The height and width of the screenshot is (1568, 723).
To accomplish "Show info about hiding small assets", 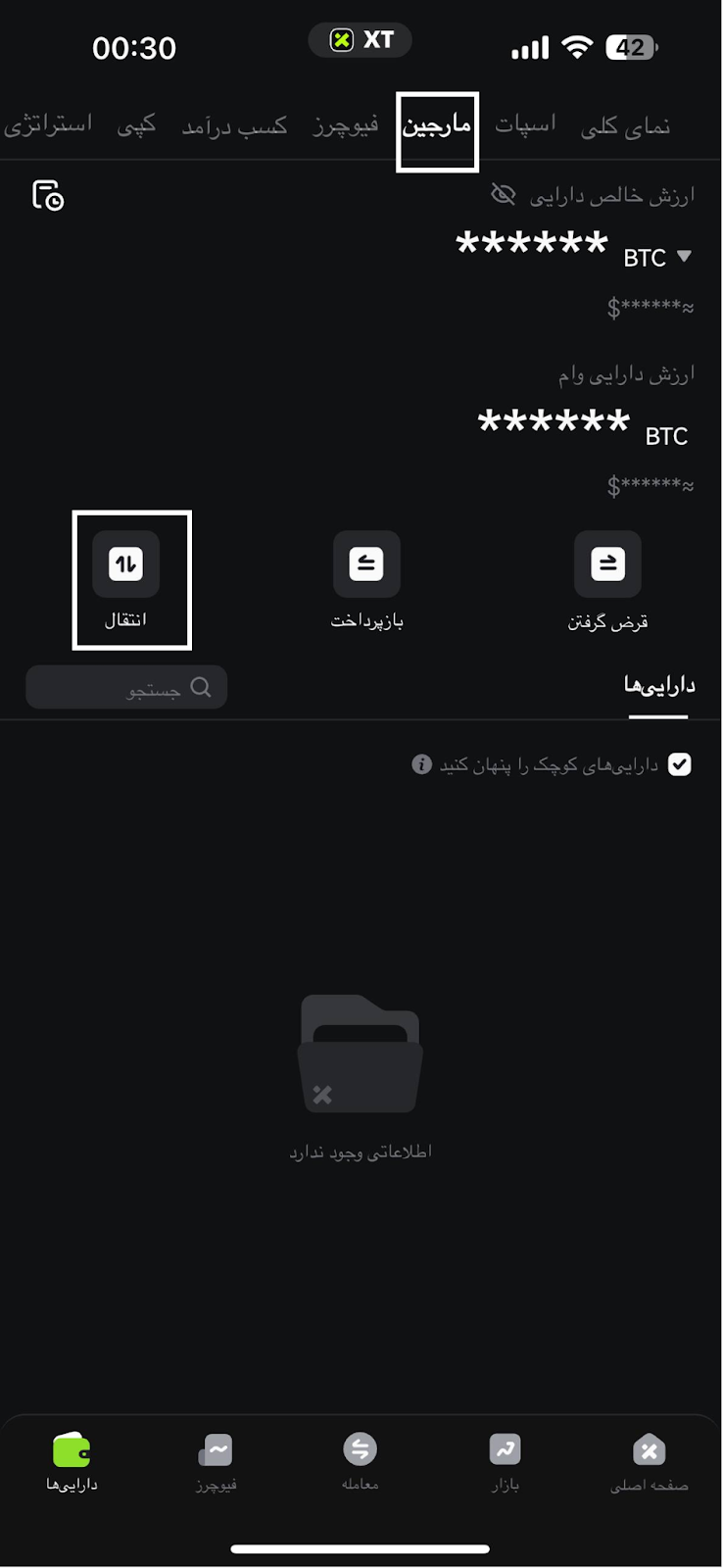I will tap(421, 764).
